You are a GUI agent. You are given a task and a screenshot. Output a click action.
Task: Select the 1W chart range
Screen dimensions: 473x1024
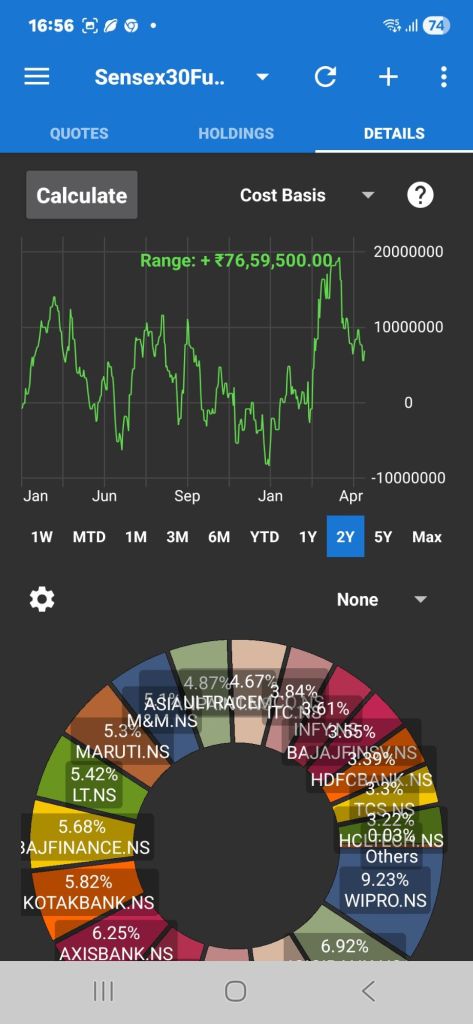click(x=42, y=537)
